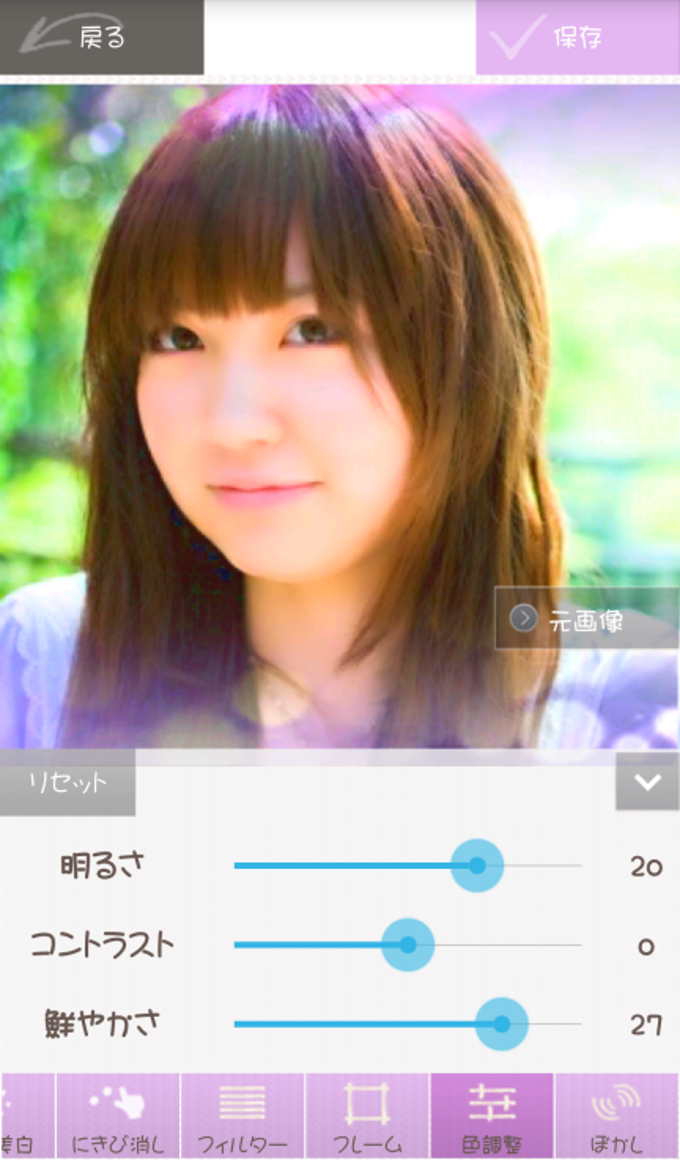Reset adjustments with リセット
The image size is (680, 1160).
[x=67, y=783]
